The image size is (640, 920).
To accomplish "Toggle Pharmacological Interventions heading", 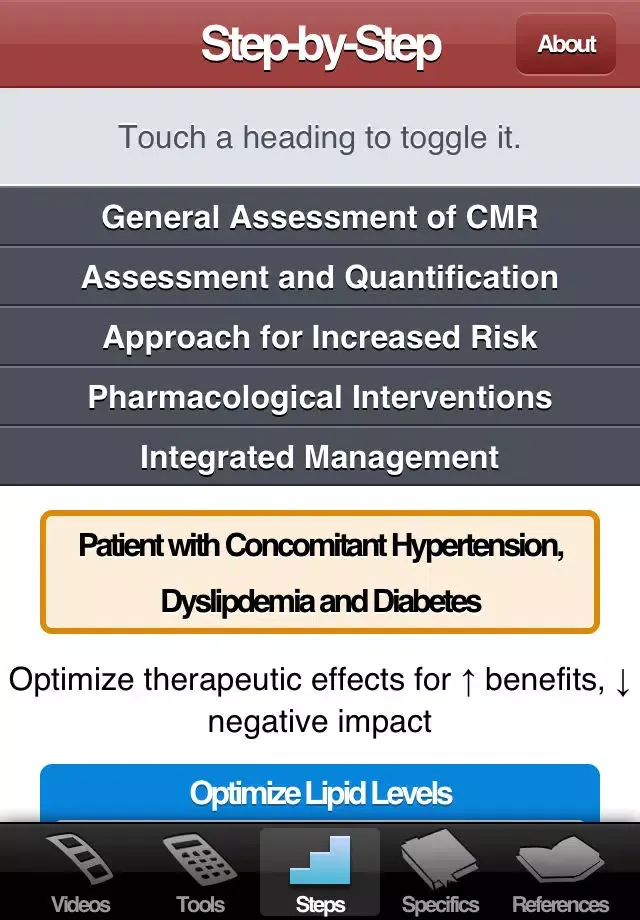I will pyautogui.click(x=320, y=397).
